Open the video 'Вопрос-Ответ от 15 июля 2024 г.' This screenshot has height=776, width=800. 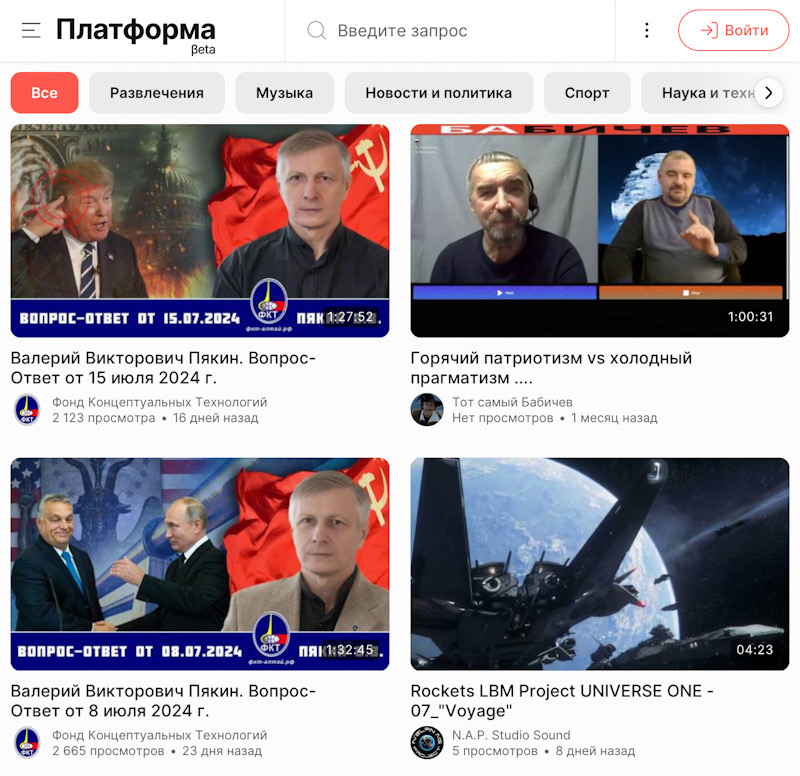tap(200, 230)
